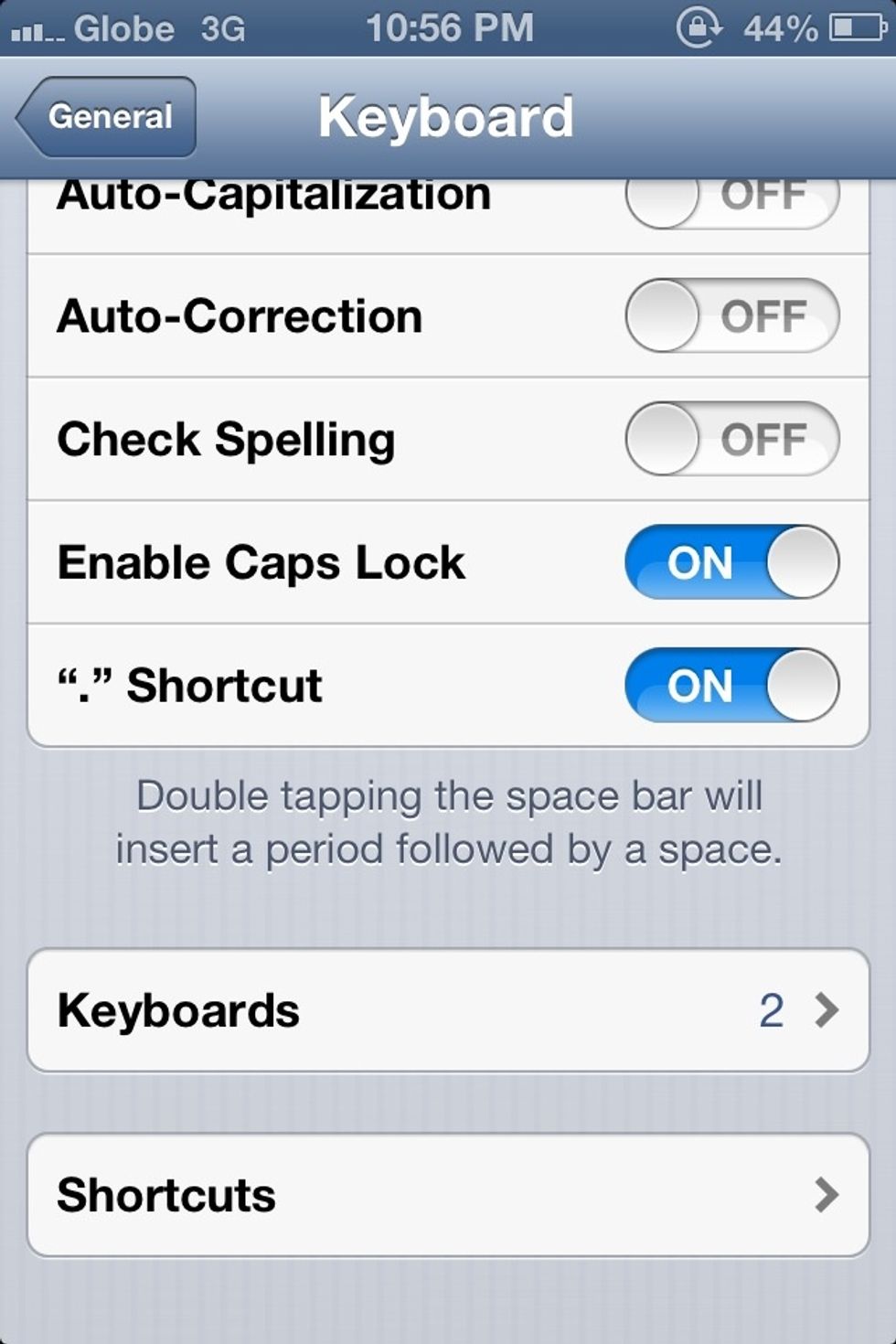Go back to General settings
896x1344 pixels.
pyautogui.click(x=107, y=117)
